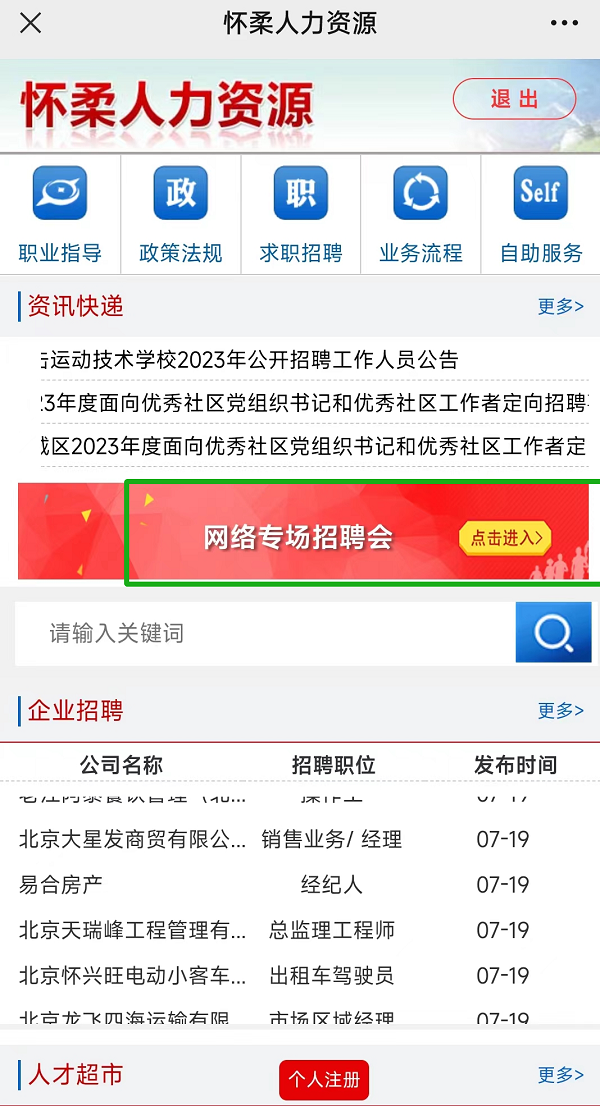The height and width of the screenshot is (1106, 600).
Task: Open 业务流程 section
Action: pos(420,215)
